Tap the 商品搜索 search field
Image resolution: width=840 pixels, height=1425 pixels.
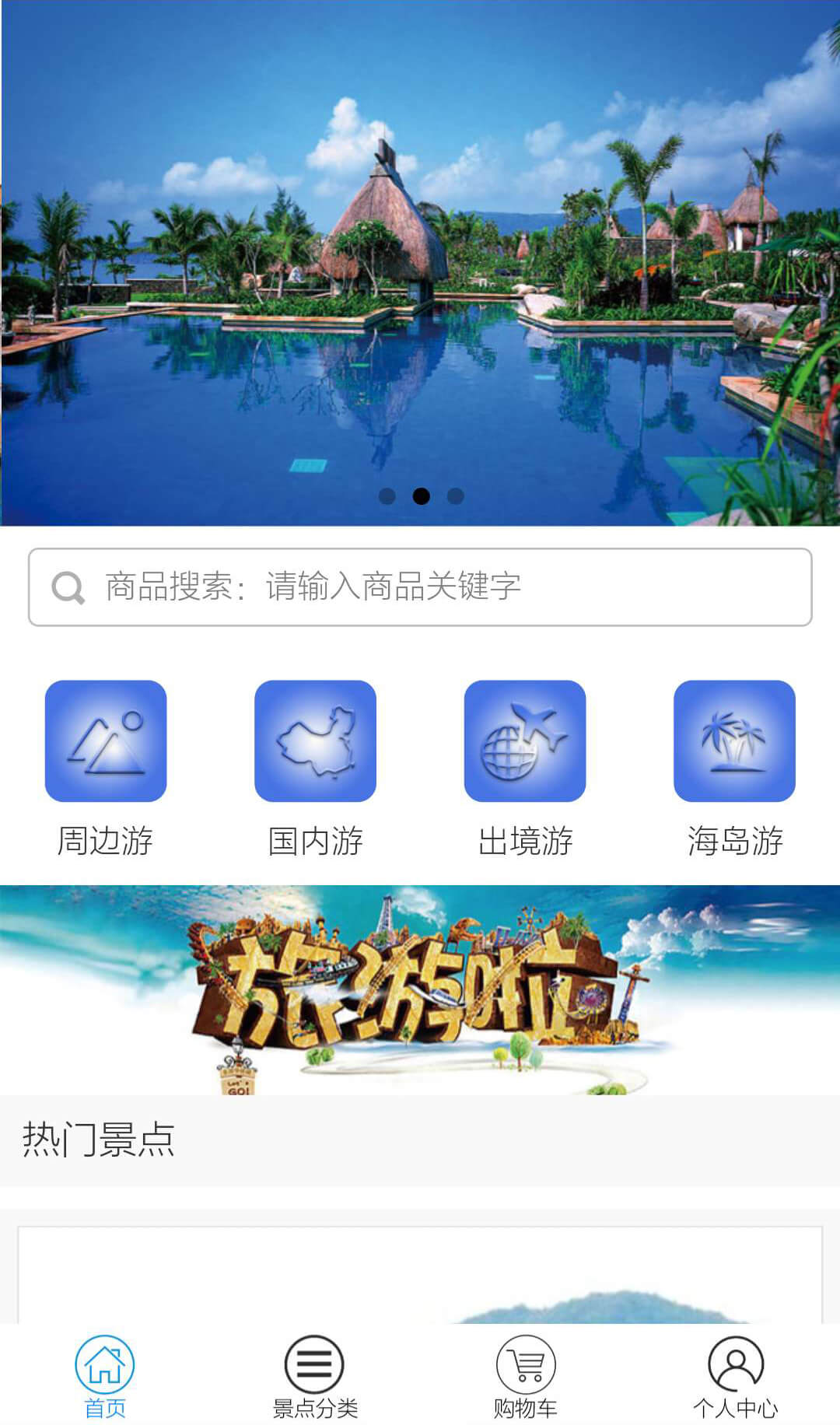[420, 586]
